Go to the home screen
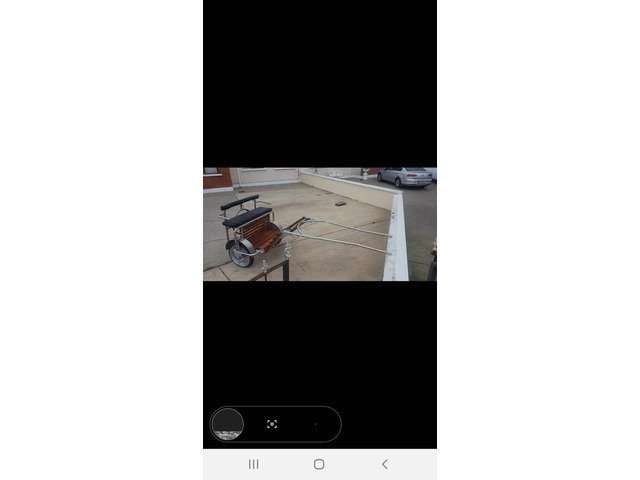Viewport: 640px width, 480px height. click(x=319, y=464)
